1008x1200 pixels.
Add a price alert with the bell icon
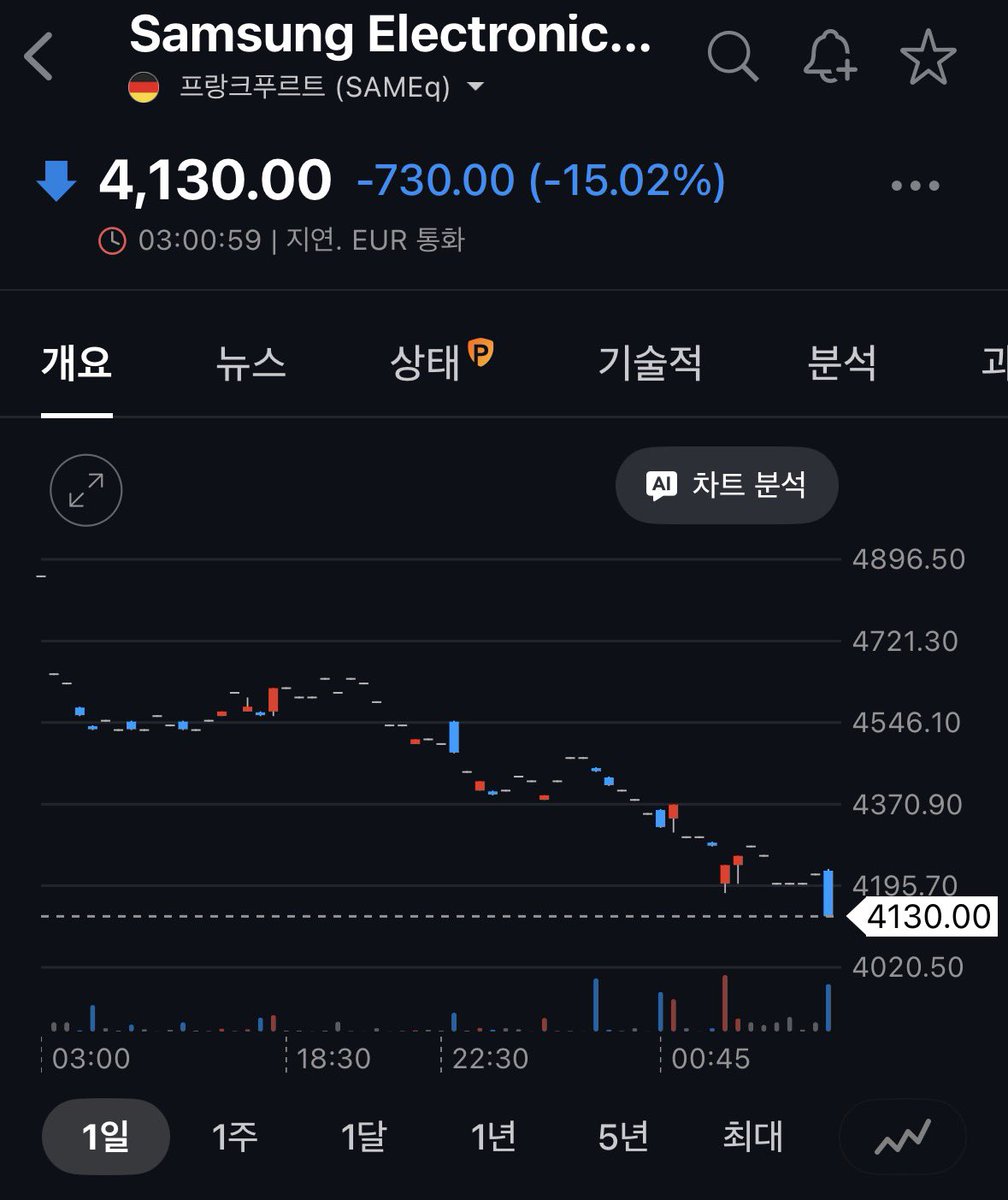pos(830,55)
